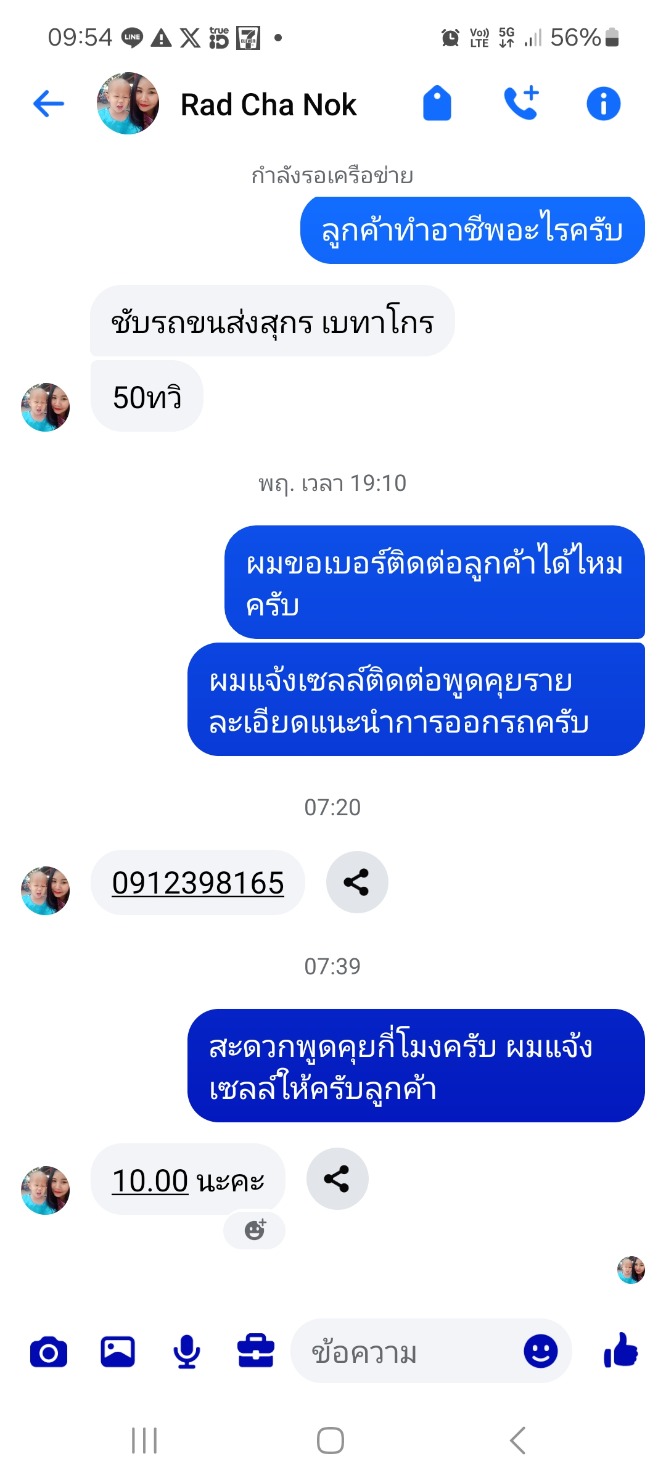Open the camera to take a photo
The width and height of the screenshot is (666, 1480).
[48, 1353]
